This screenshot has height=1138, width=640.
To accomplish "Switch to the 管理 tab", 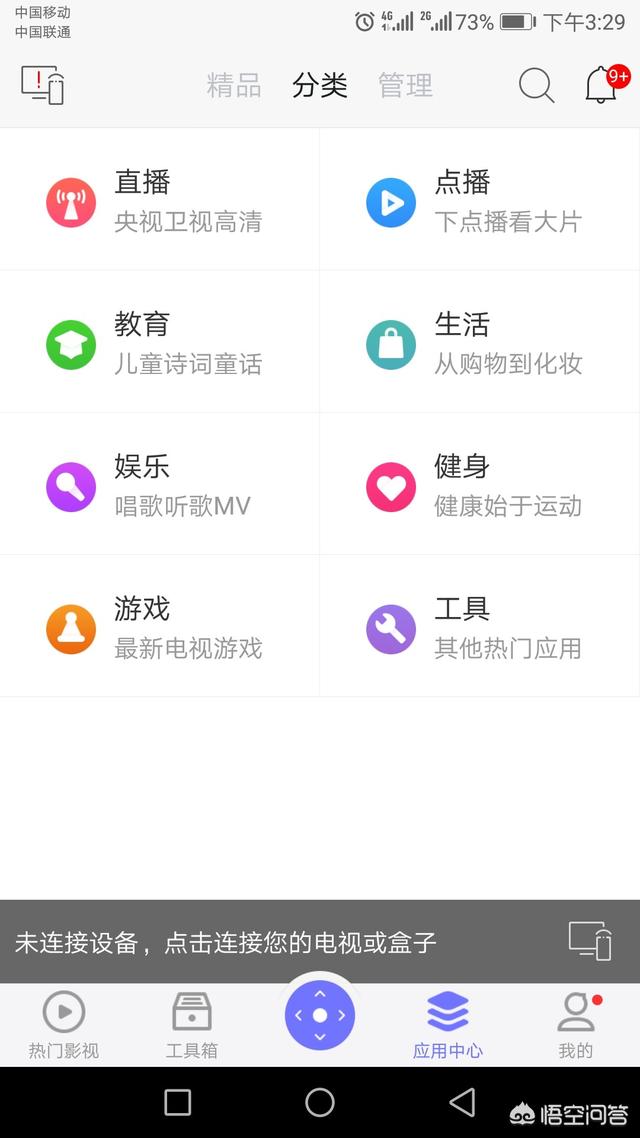I will pos(405,86).
